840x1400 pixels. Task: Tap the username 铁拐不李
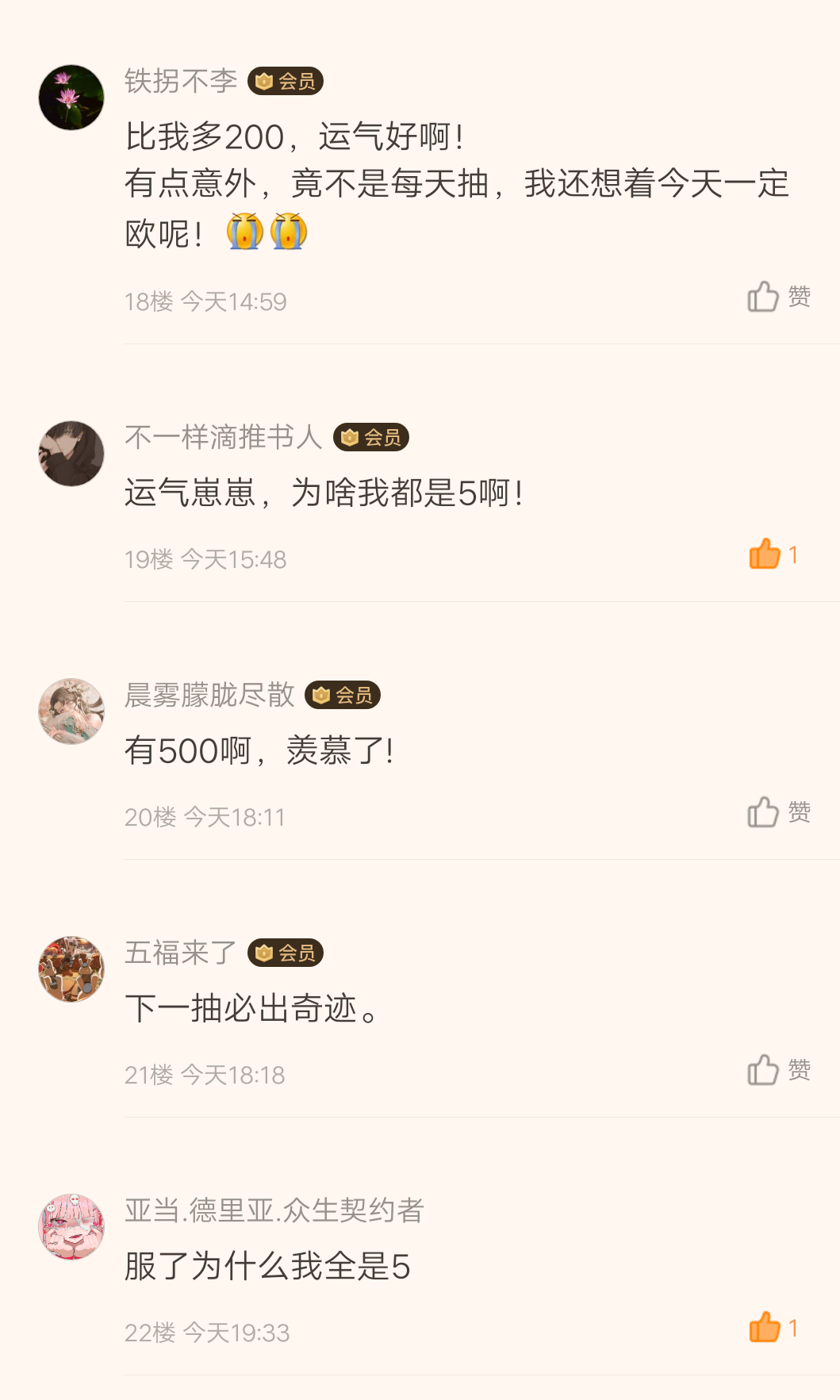pyautogui.click(x=181, y=81)
